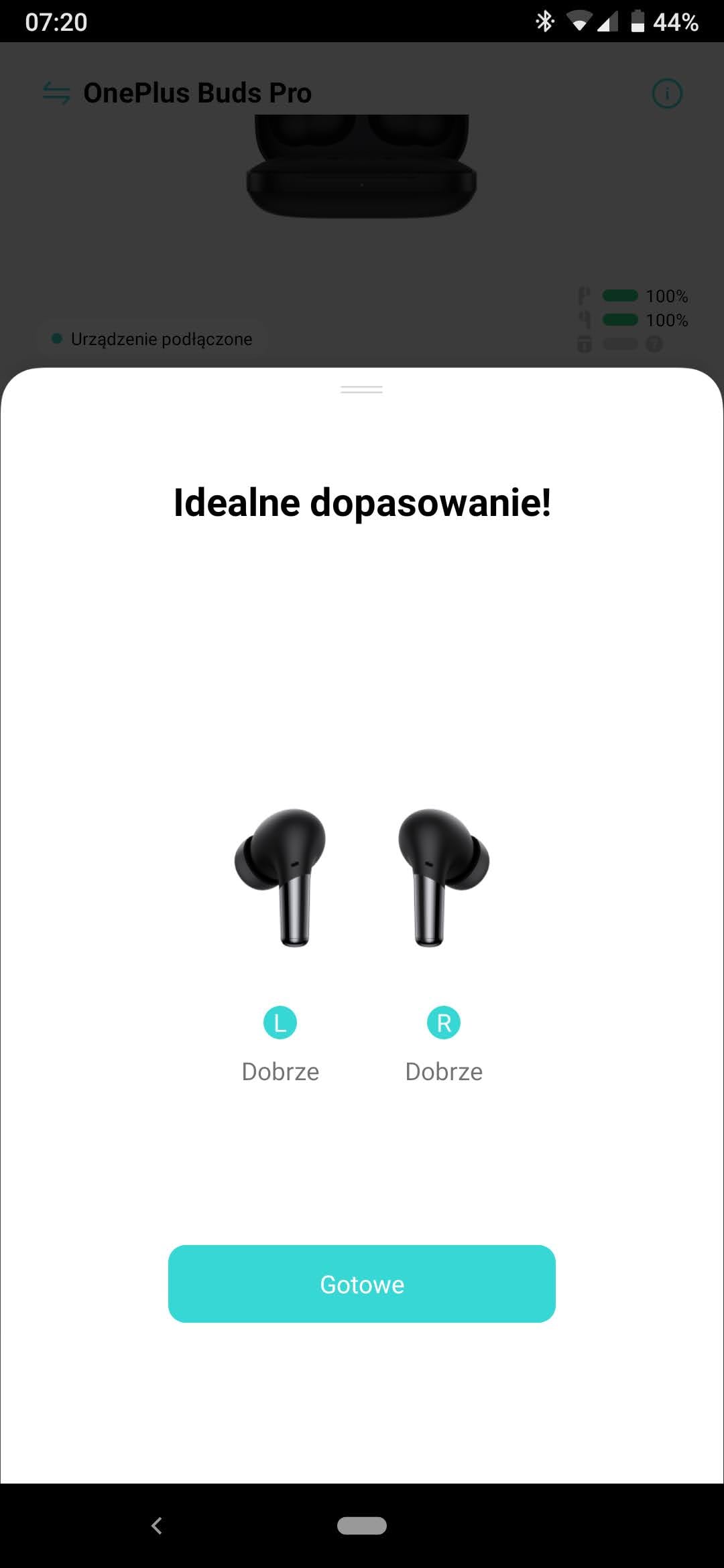The image size is (724, 1568).
Task: Tap the Gotowe button
Action: [x=362, y=1284]
